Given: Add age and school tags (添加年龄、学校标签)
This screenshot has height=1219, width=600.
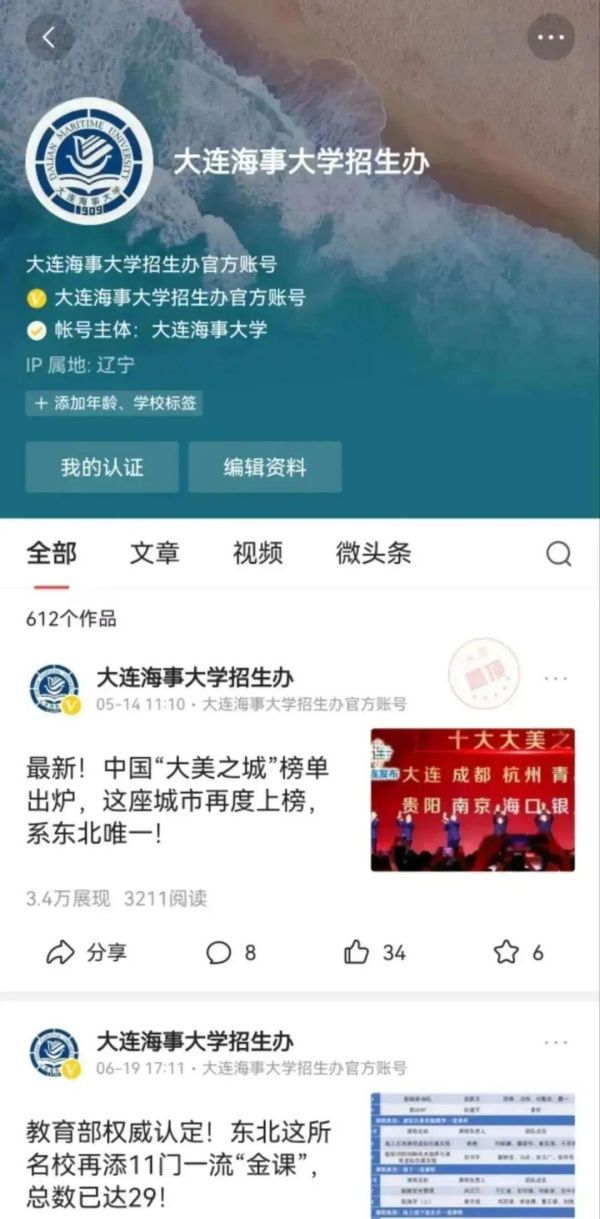Looking at the screenshot, I should (x=114, y=403).
